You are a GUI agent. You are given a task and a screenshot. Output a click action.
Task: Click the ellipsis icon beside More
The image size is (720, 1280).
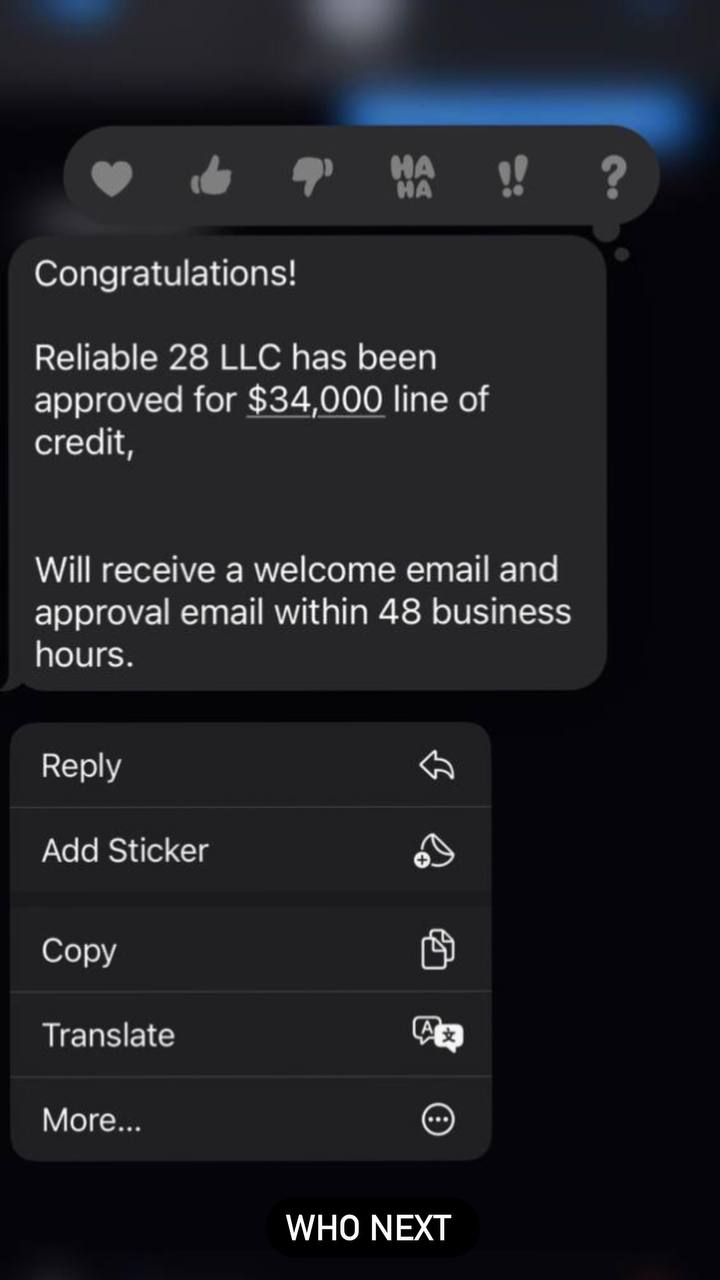coord(437,1120)
